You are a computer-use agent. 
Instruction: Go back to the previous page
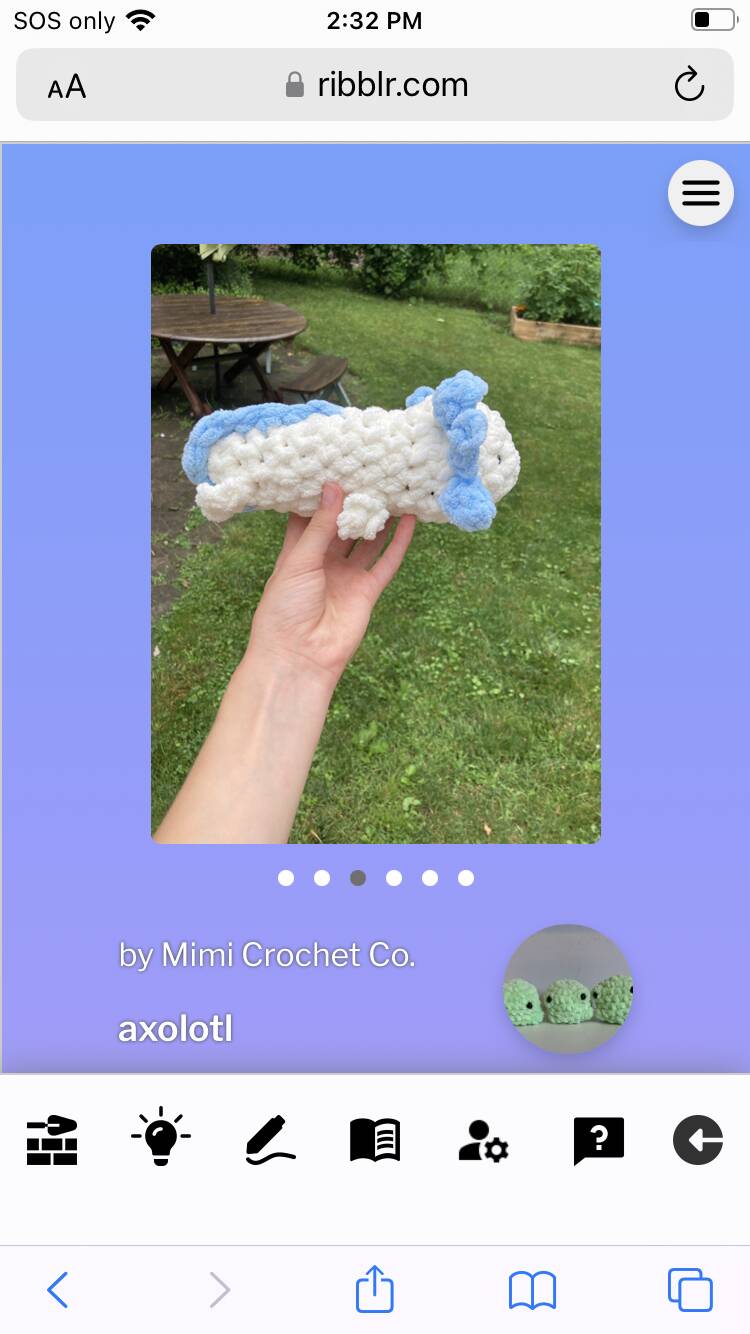click(58, 1290)
